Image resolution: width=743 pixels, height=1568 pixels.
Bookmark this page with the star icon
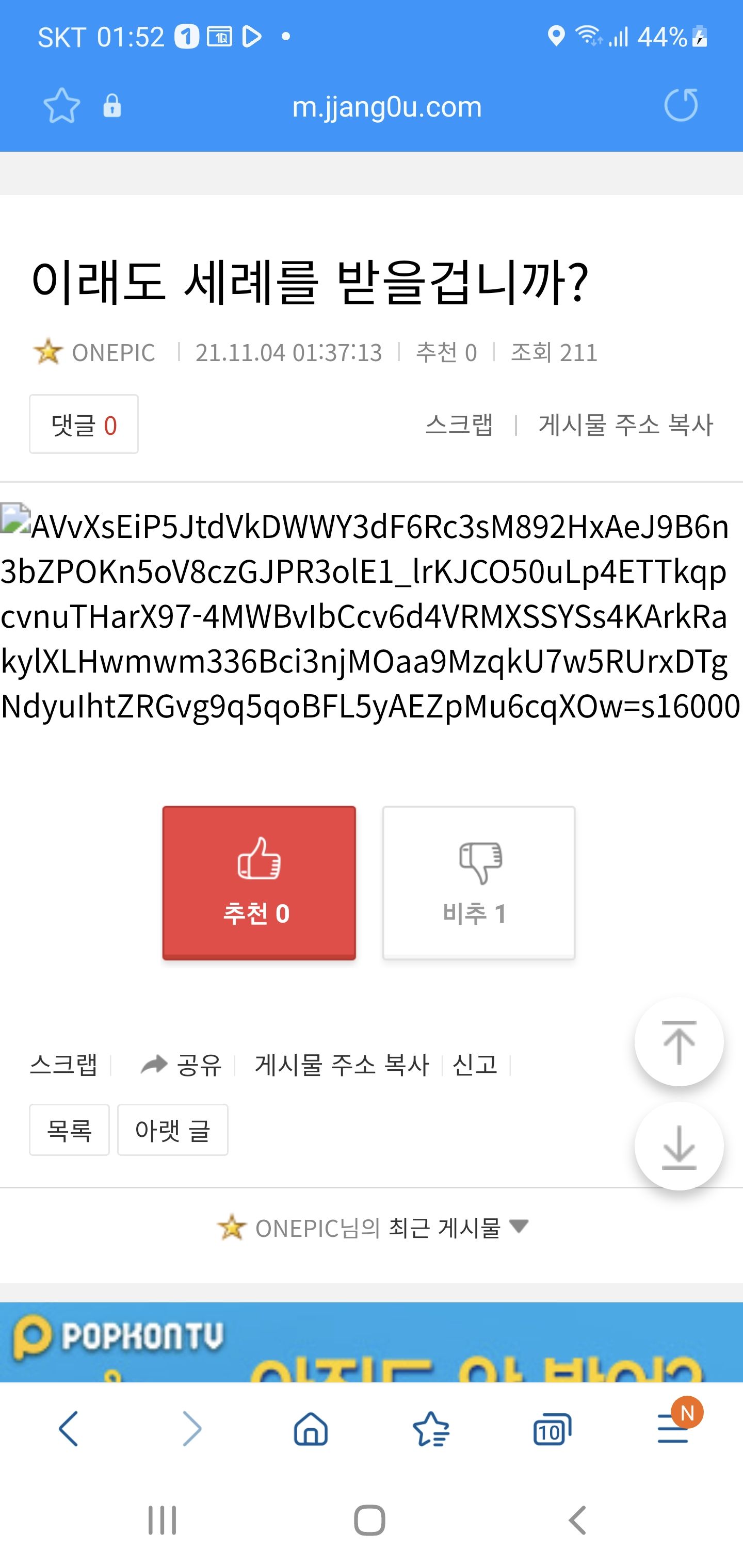pyautogui.click(x=61, y=106)
